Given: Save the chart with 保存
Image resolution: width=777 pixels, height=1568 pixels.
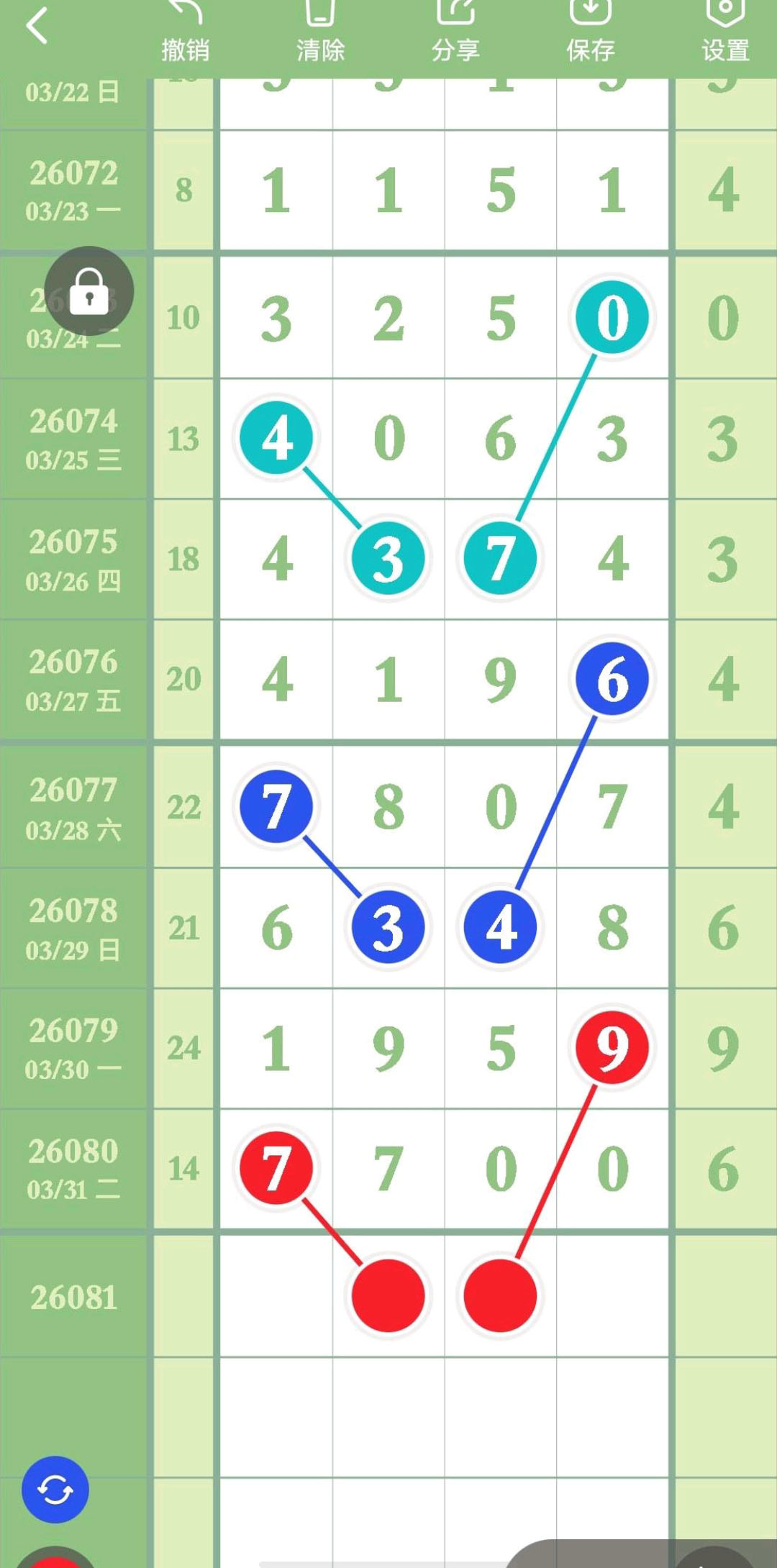Looking at the screenshot, I should tap(590, 32).
